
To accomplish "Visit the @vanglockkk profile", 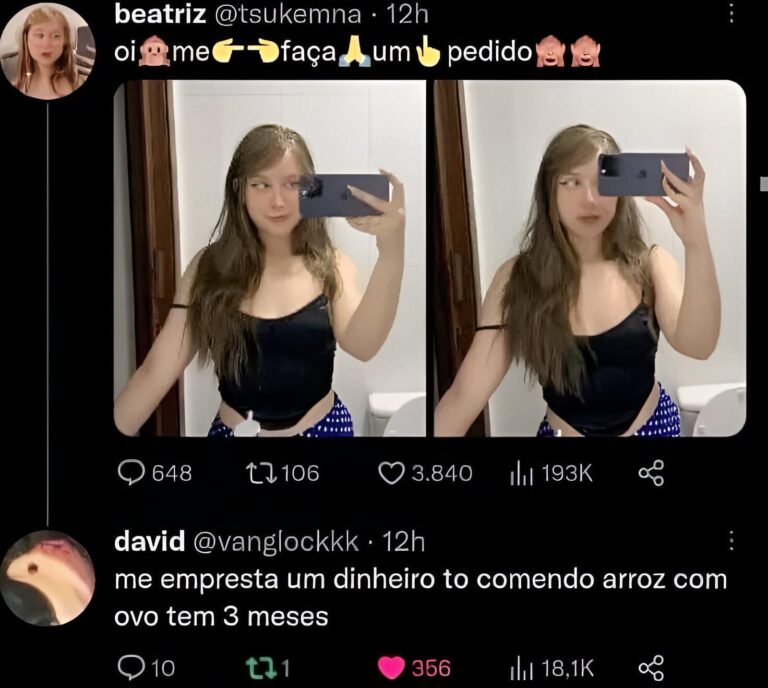I will [273, 542].
